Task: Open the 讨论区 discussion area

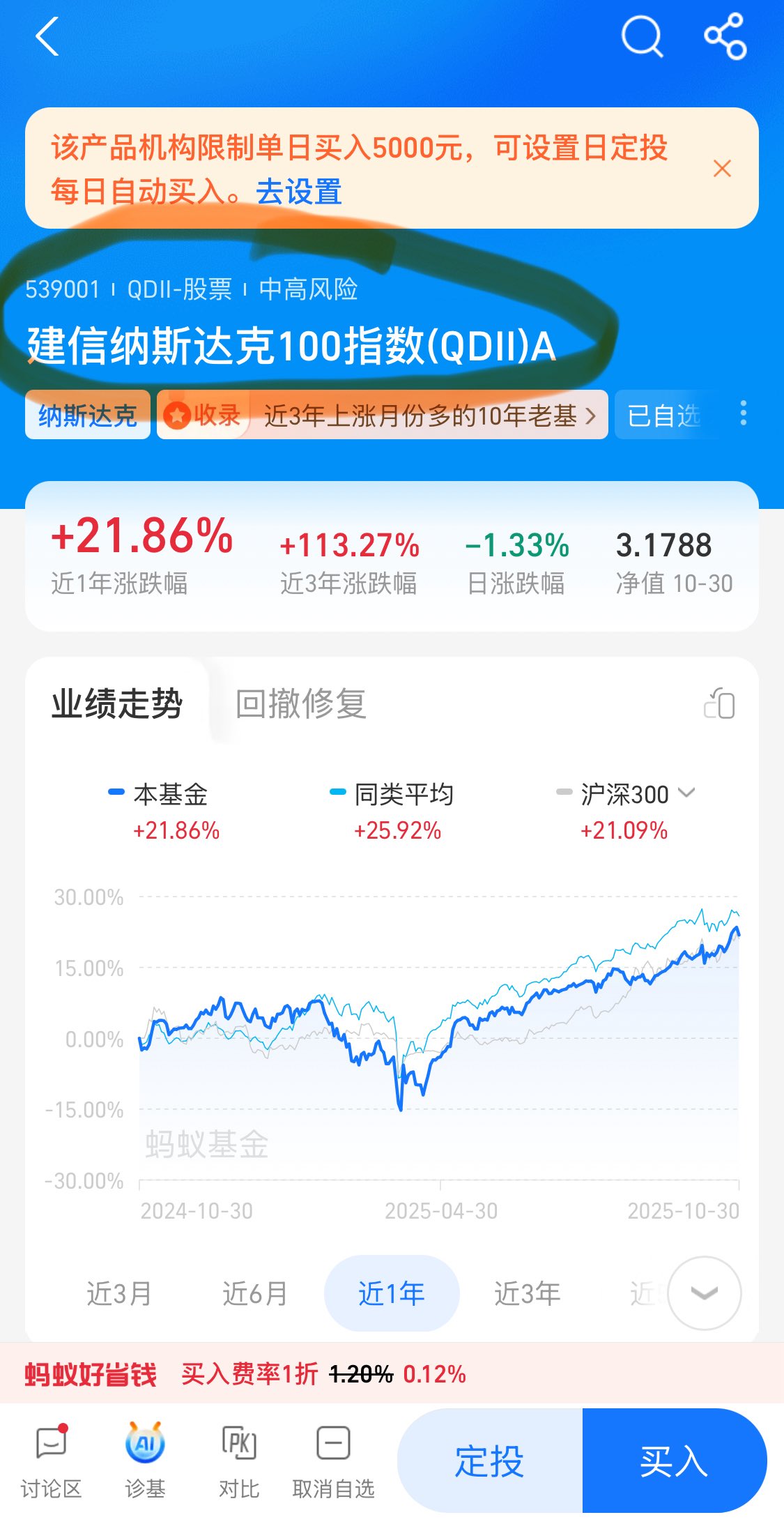Action: (51, 1460)
